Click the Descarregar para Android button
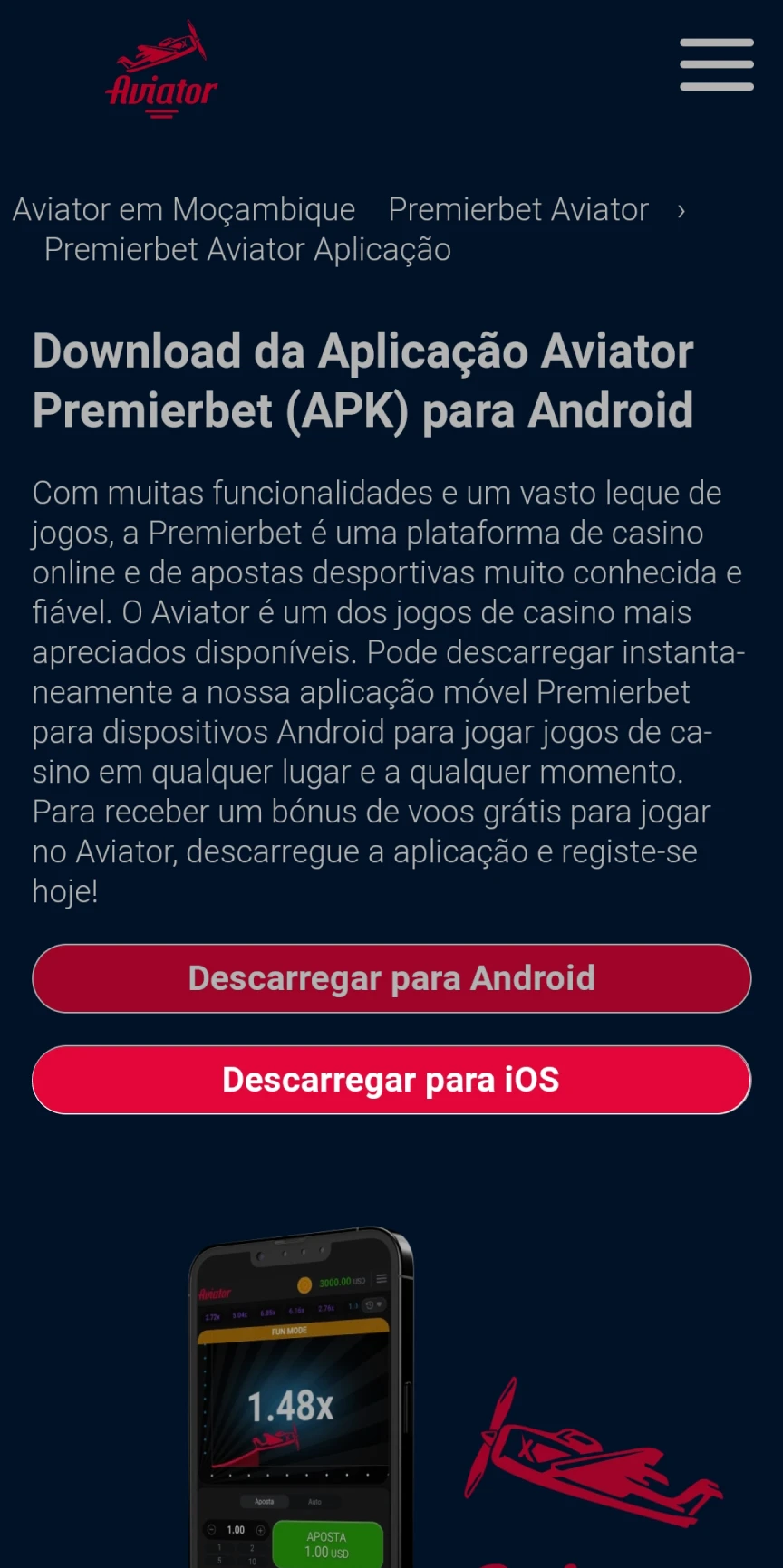Screen dimensions: 783x1568 click(391, 978)
